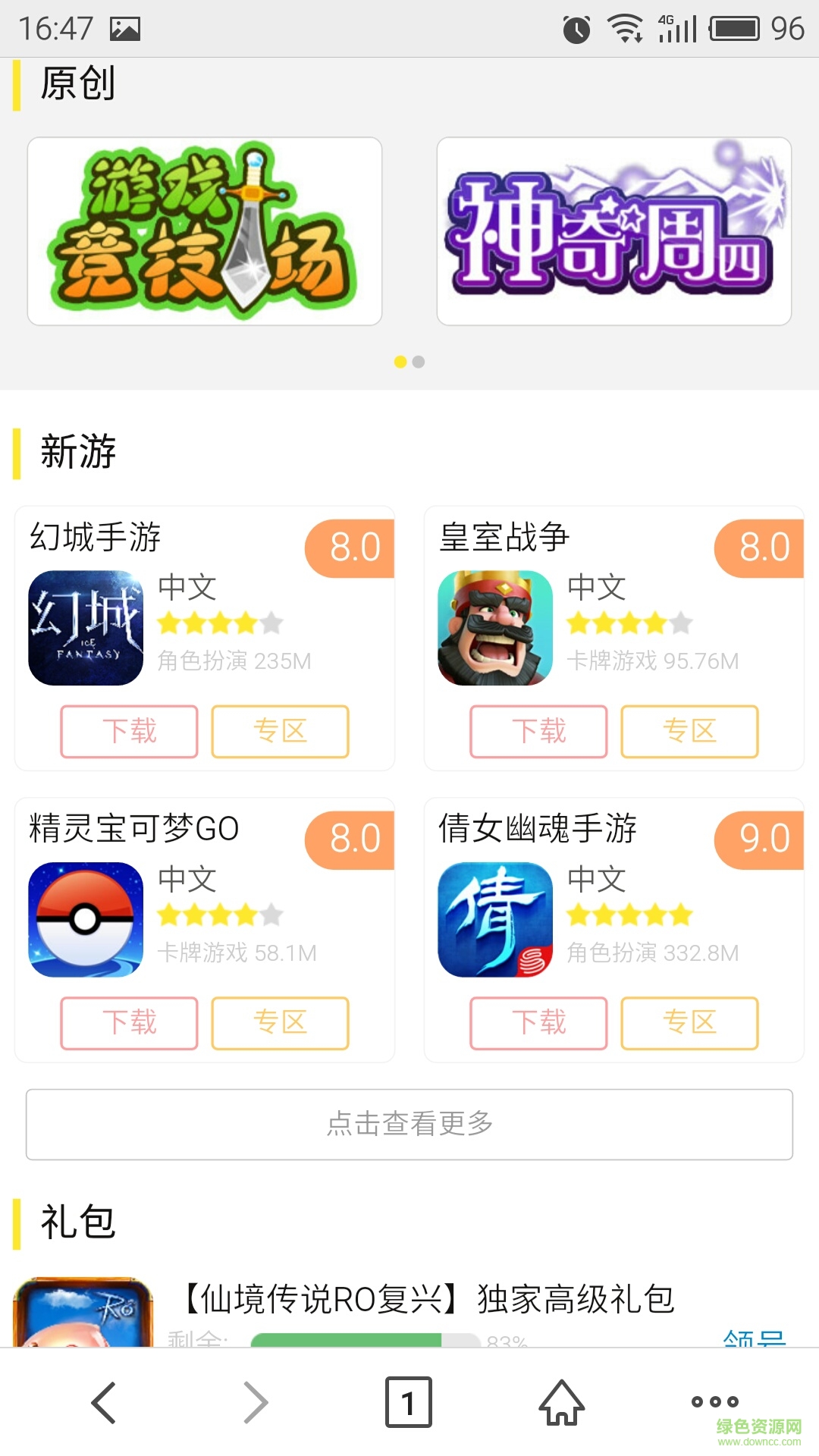Screen dimensions: 819x1456
Task: Open 专区 for 皇室战争
Action: (689, 731)
